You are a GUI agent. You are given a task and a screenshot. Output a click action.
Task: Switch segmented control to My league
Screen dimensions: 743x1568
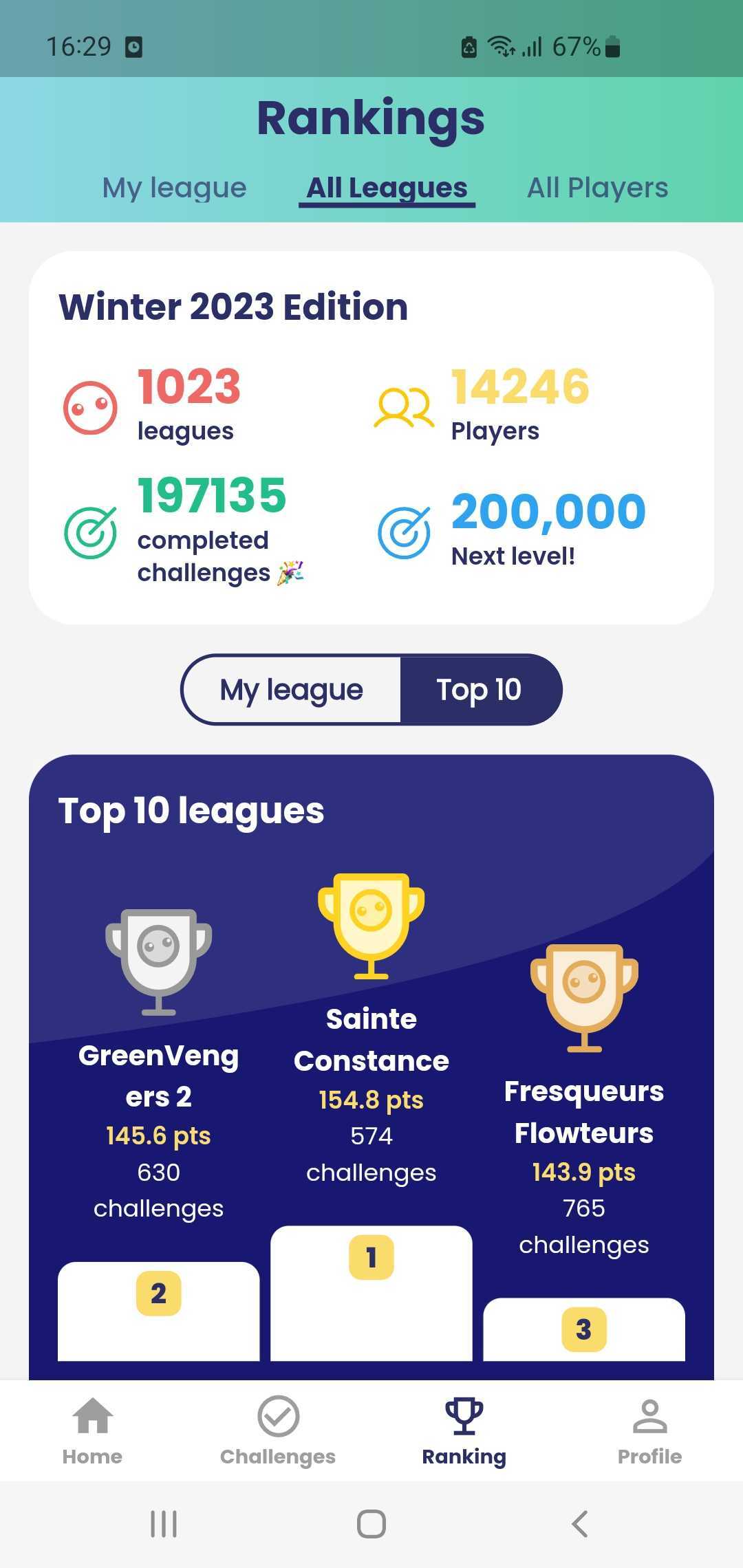tap(291, 690)
